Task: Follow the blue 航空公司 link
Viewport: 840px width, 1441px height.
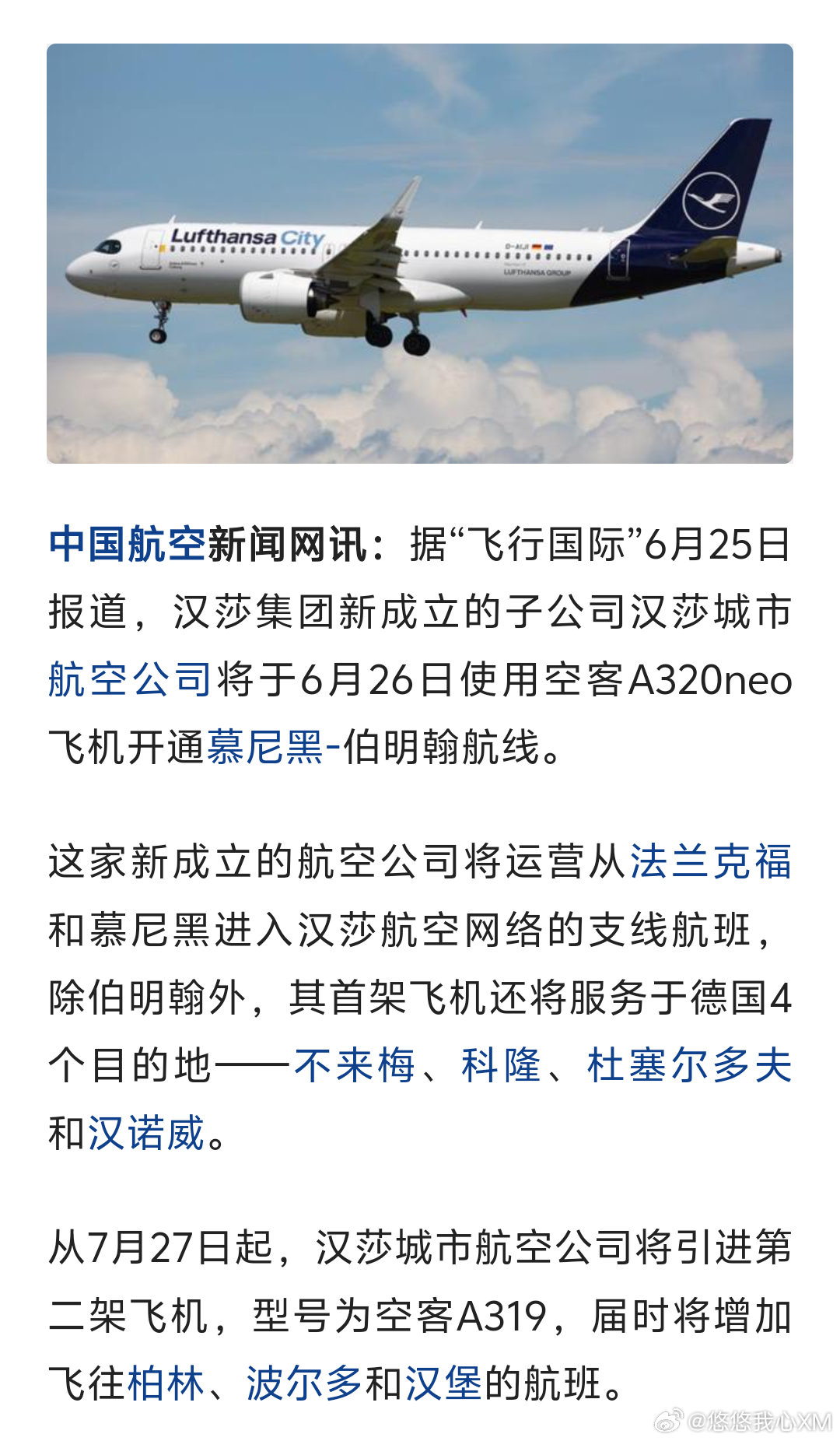Action: (130, 680)
